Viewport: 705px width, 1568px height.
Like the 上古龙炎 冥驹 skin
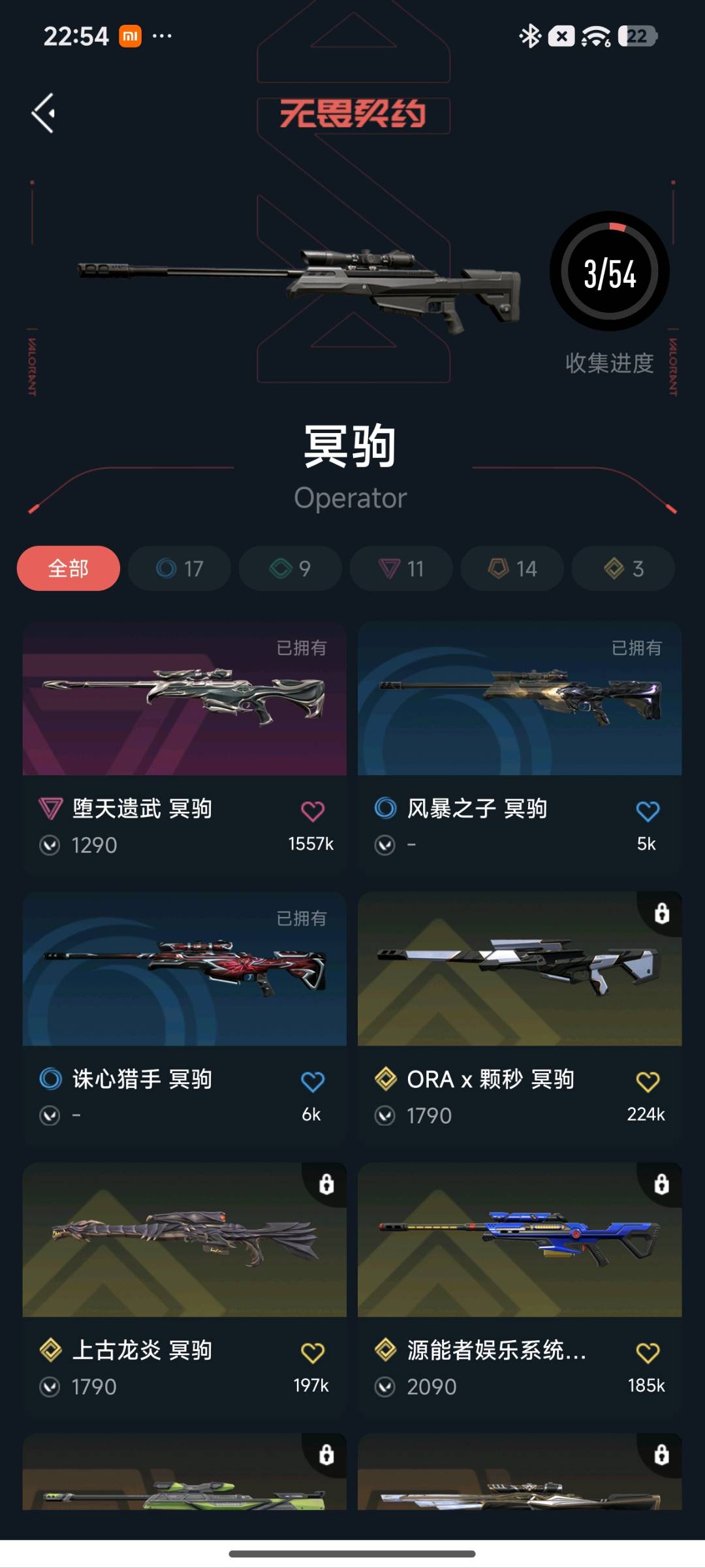313,1352
